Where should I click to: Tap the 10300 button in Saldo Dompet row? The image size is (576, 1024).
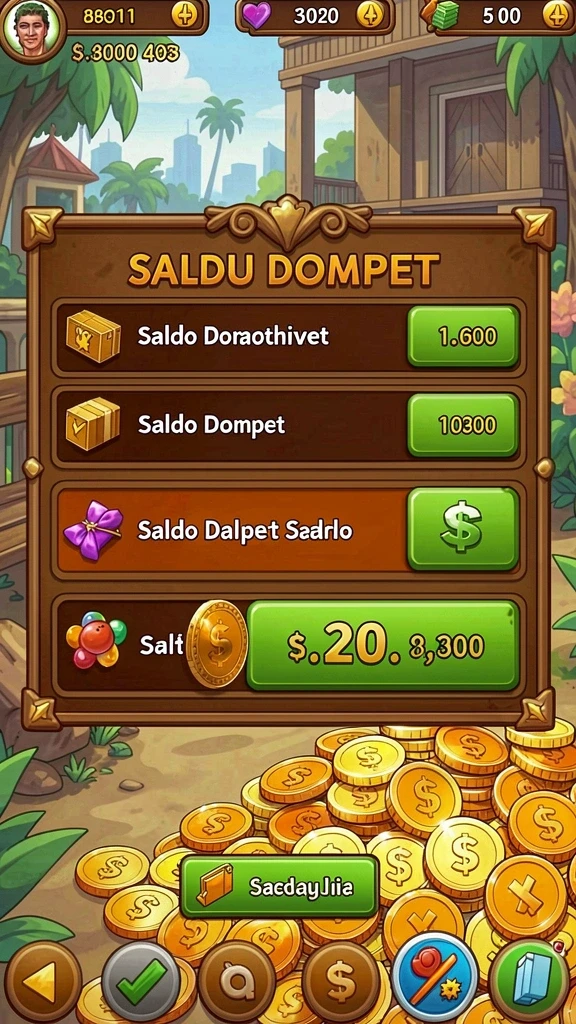click(x=463, y=425)
